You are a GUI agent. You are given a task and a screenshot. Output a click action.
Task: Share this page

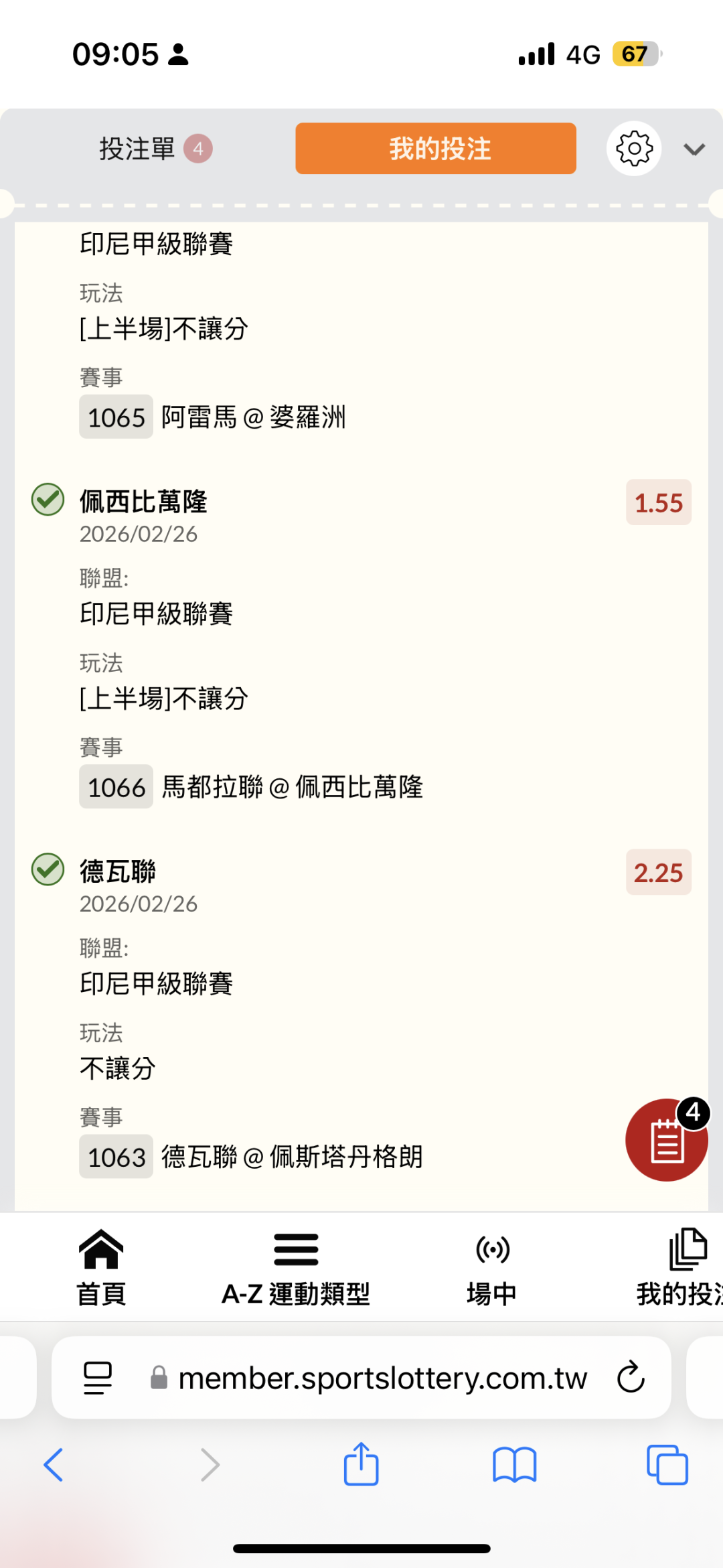[361, 1464]
